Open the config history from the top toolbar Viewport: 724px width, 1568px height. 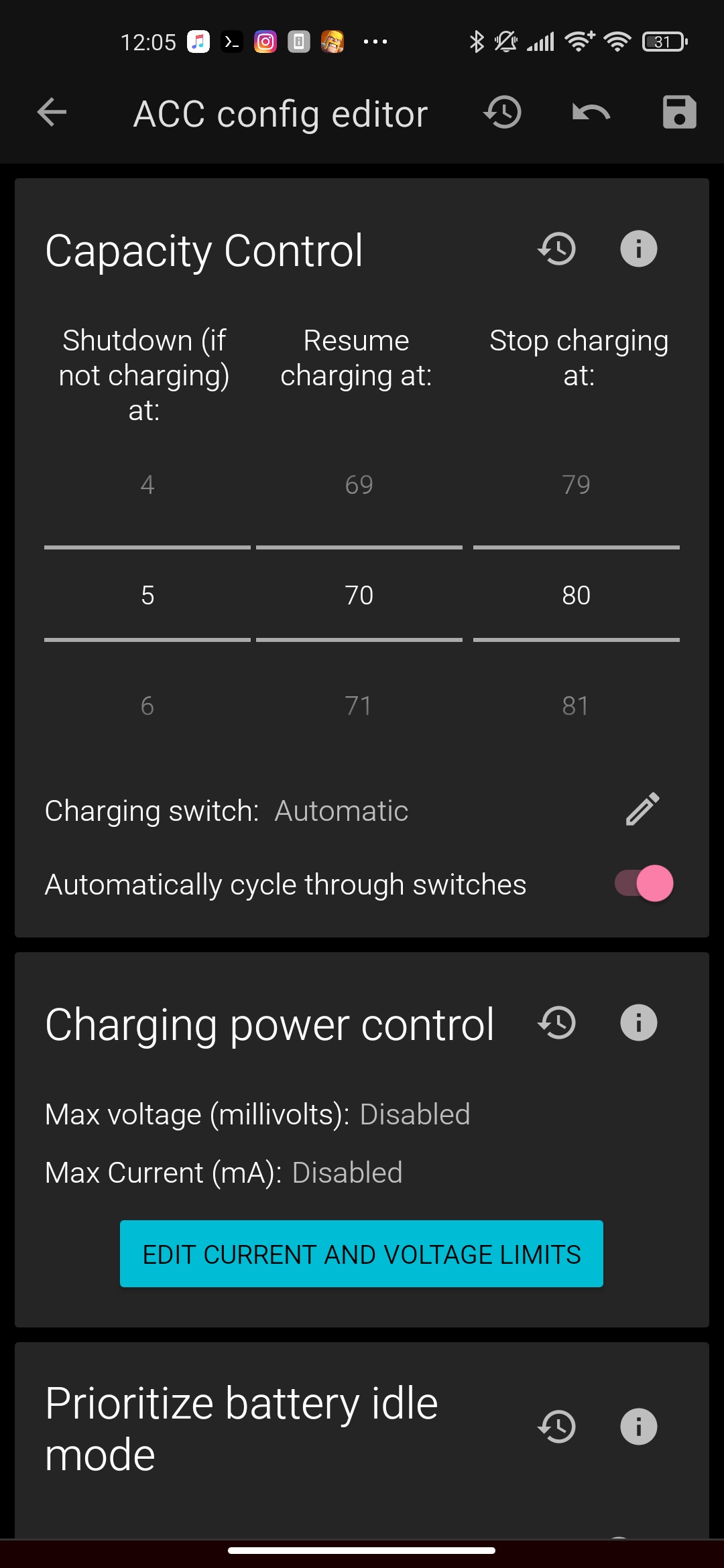pyautogui.click(x=502, y=113)
